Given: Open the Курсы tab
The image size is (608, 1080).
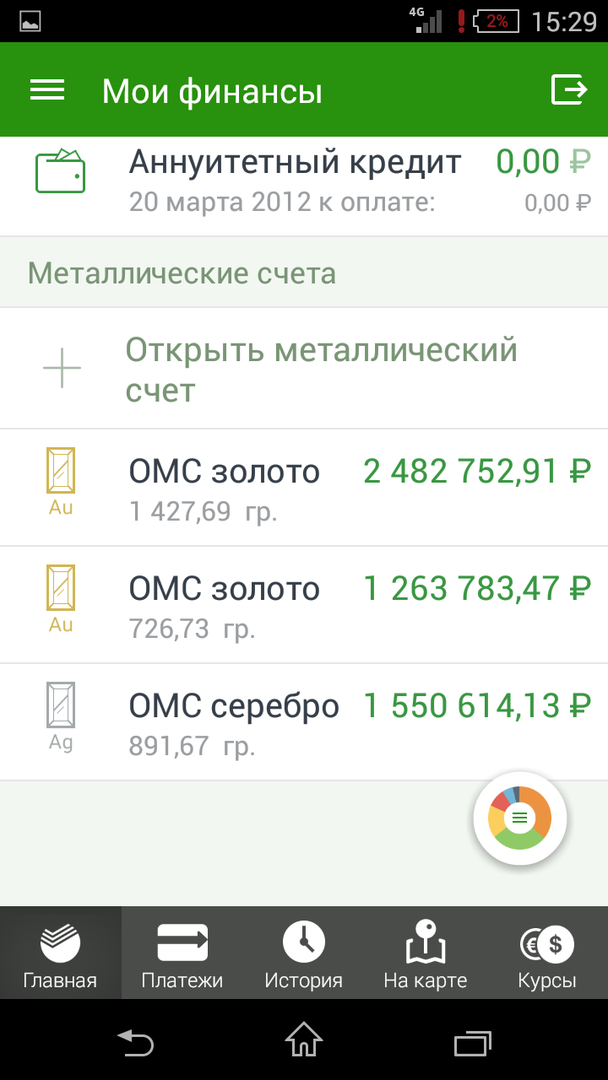Looking at the screenshot, I should pos(547,953).
